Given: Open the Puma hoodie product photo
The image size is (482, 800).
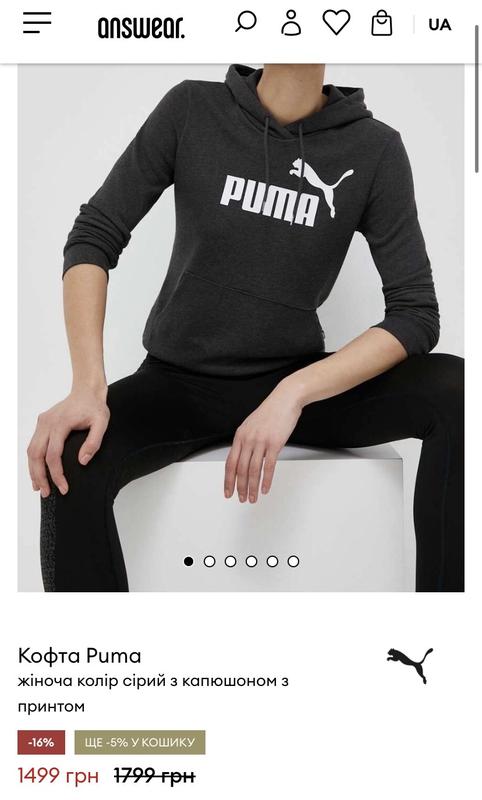Looking at the screenshot, I should pyautogui.click(x=241, y=328).
